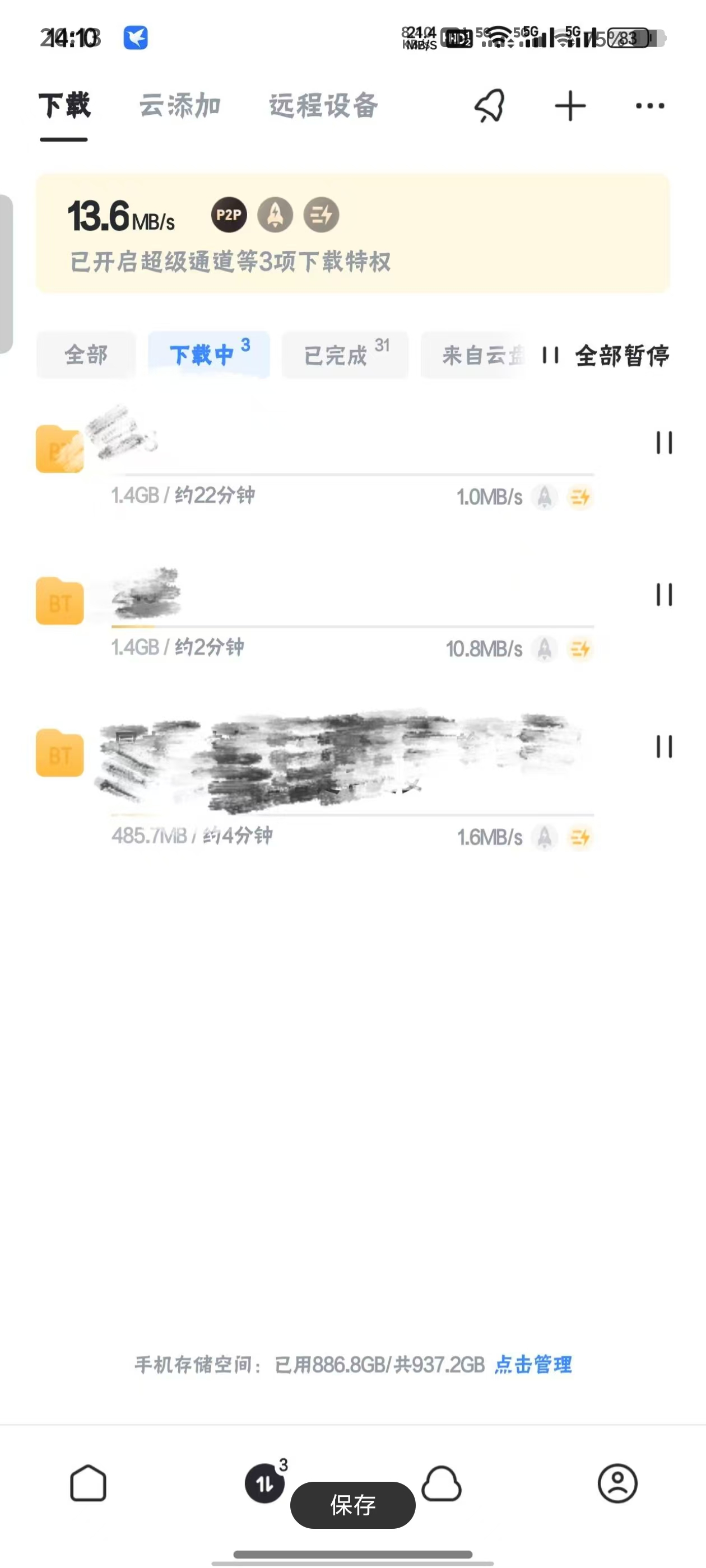The image size is (706, 1568).
Task: Open the rocket speed-up icon
Action: [x=490, y=106]
